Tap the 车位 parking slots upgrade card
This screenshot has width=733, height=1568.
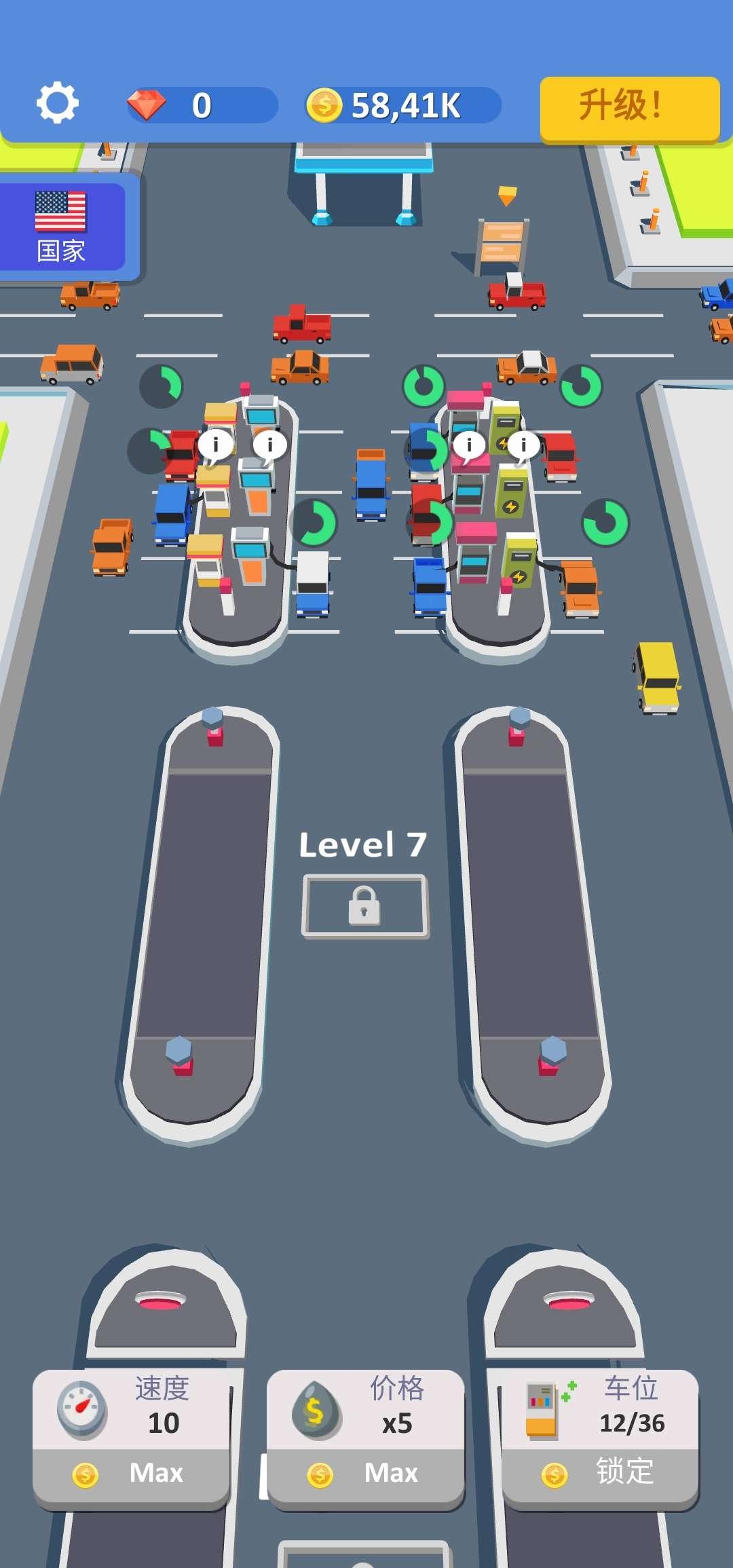[x=600, y=1438]
